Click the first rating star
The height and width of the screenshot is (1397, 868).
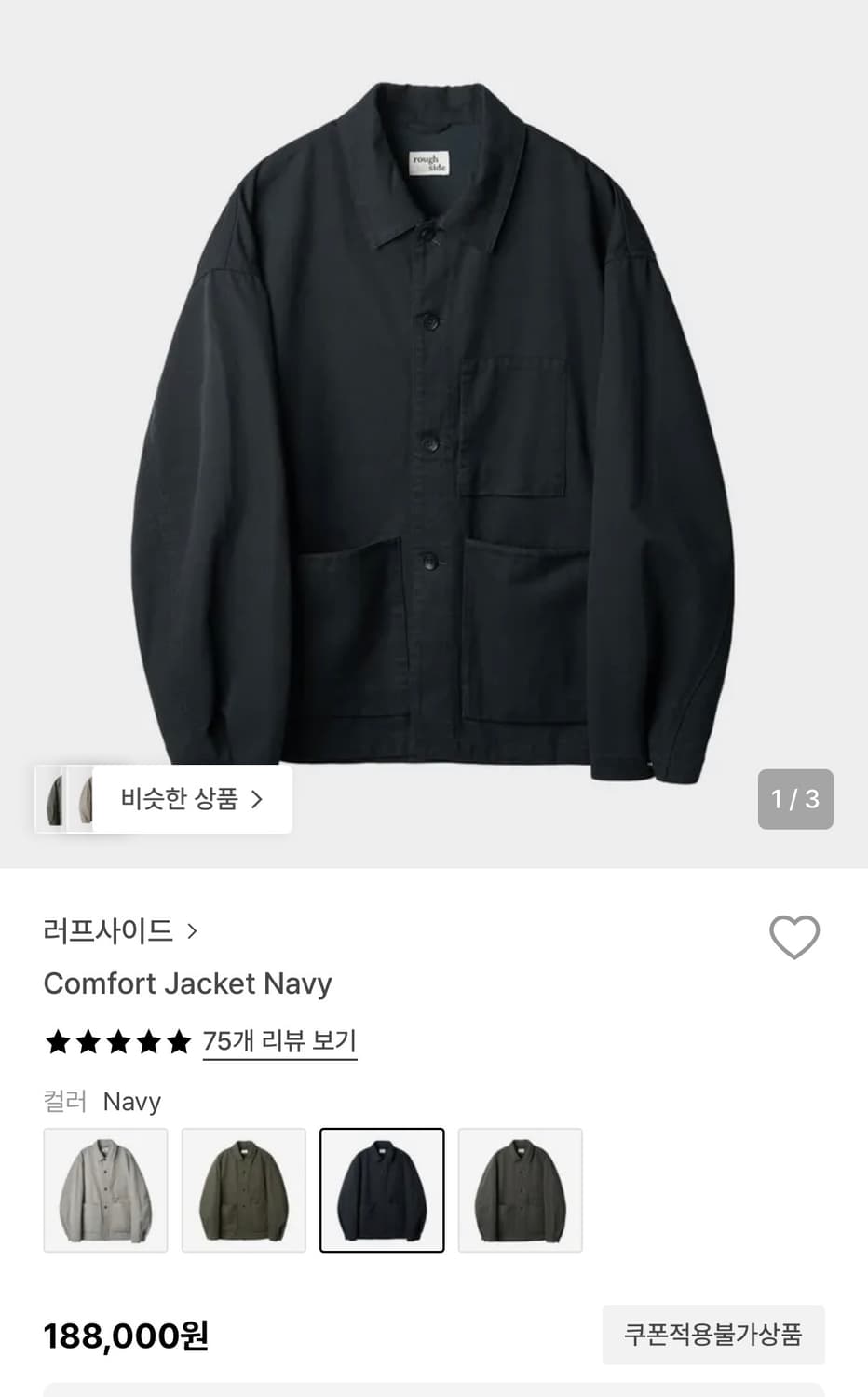[x=58, y=1042]
